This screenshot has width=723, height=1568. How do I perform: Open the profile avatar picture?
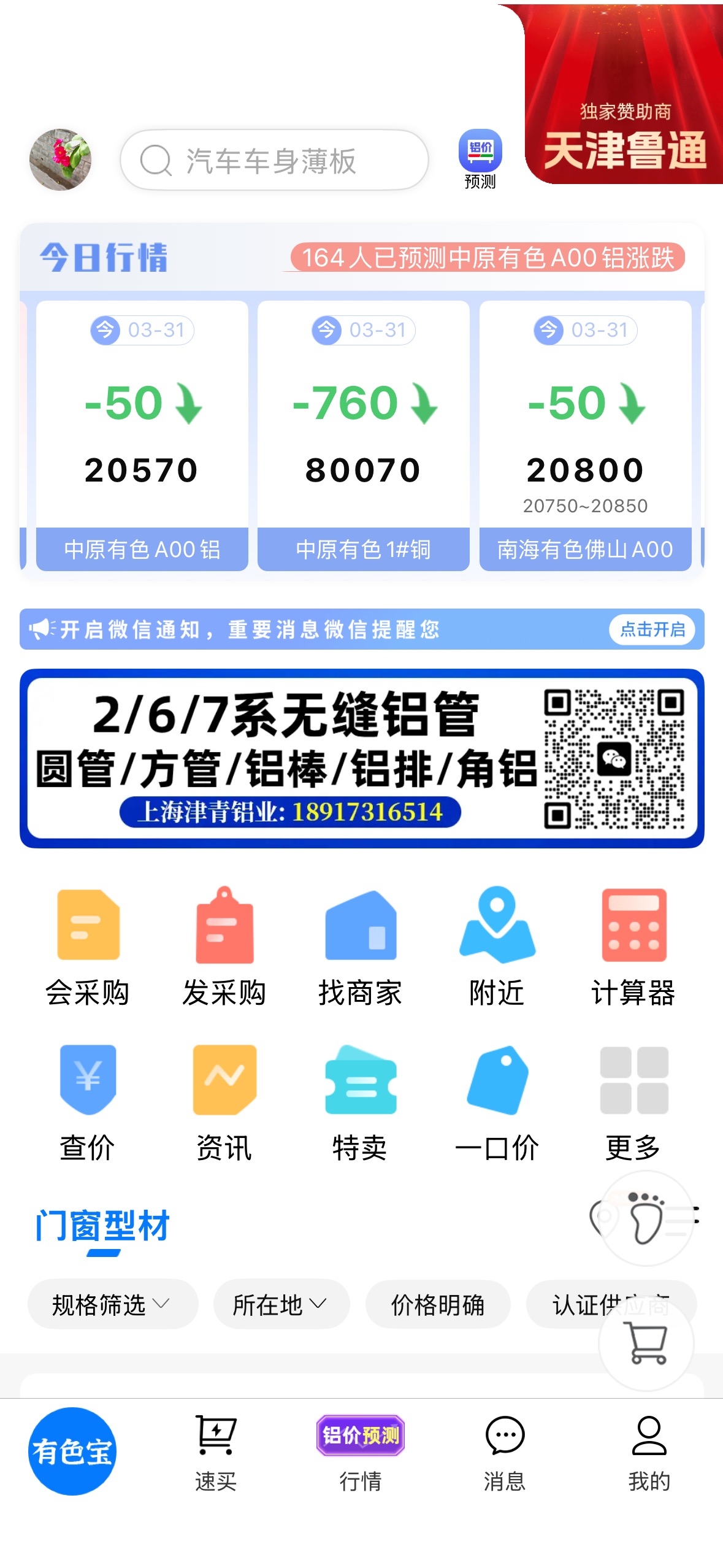point(60,159)
